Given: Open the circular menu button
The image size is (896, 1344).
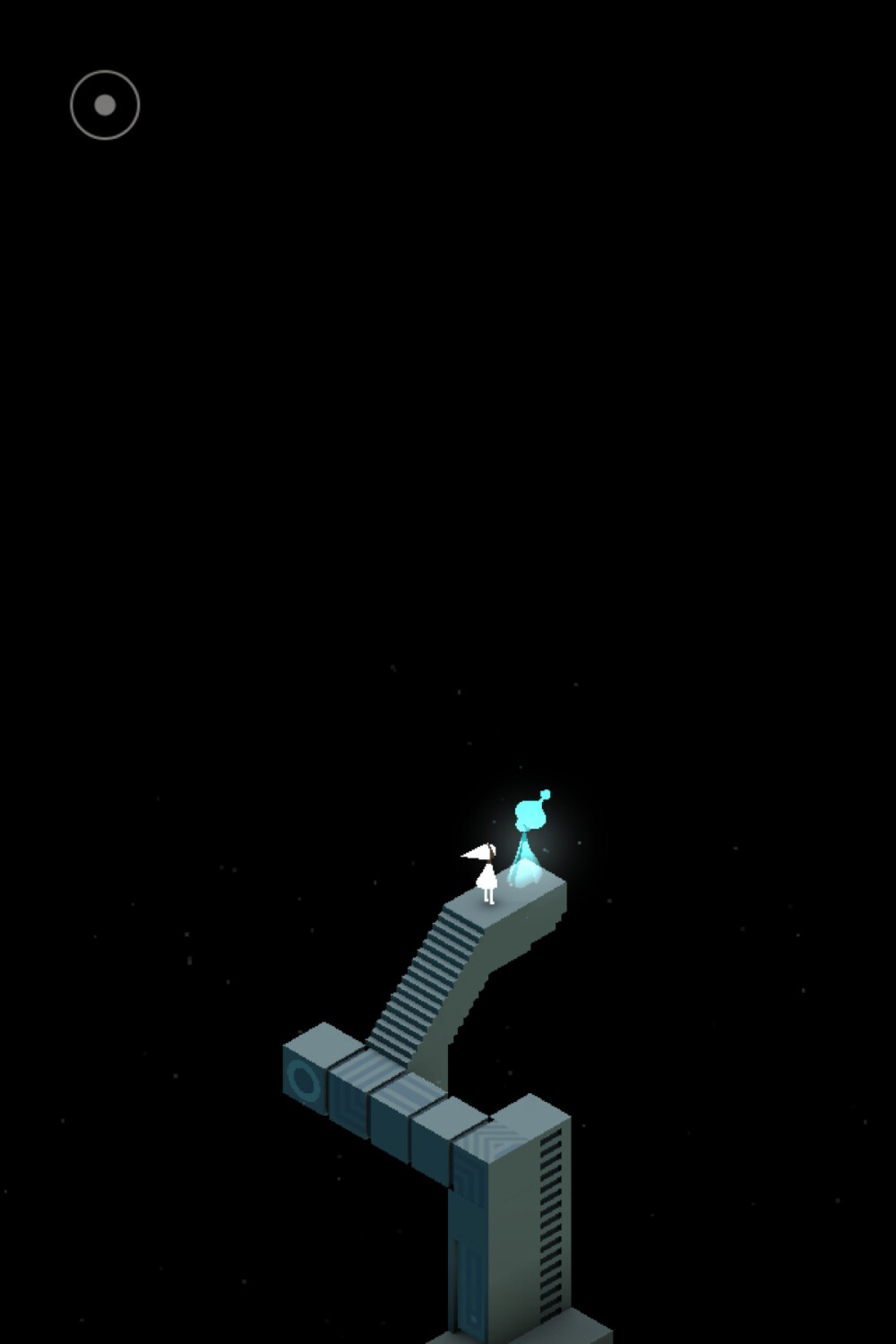Looking at the screenshot, I should [105, 106].
